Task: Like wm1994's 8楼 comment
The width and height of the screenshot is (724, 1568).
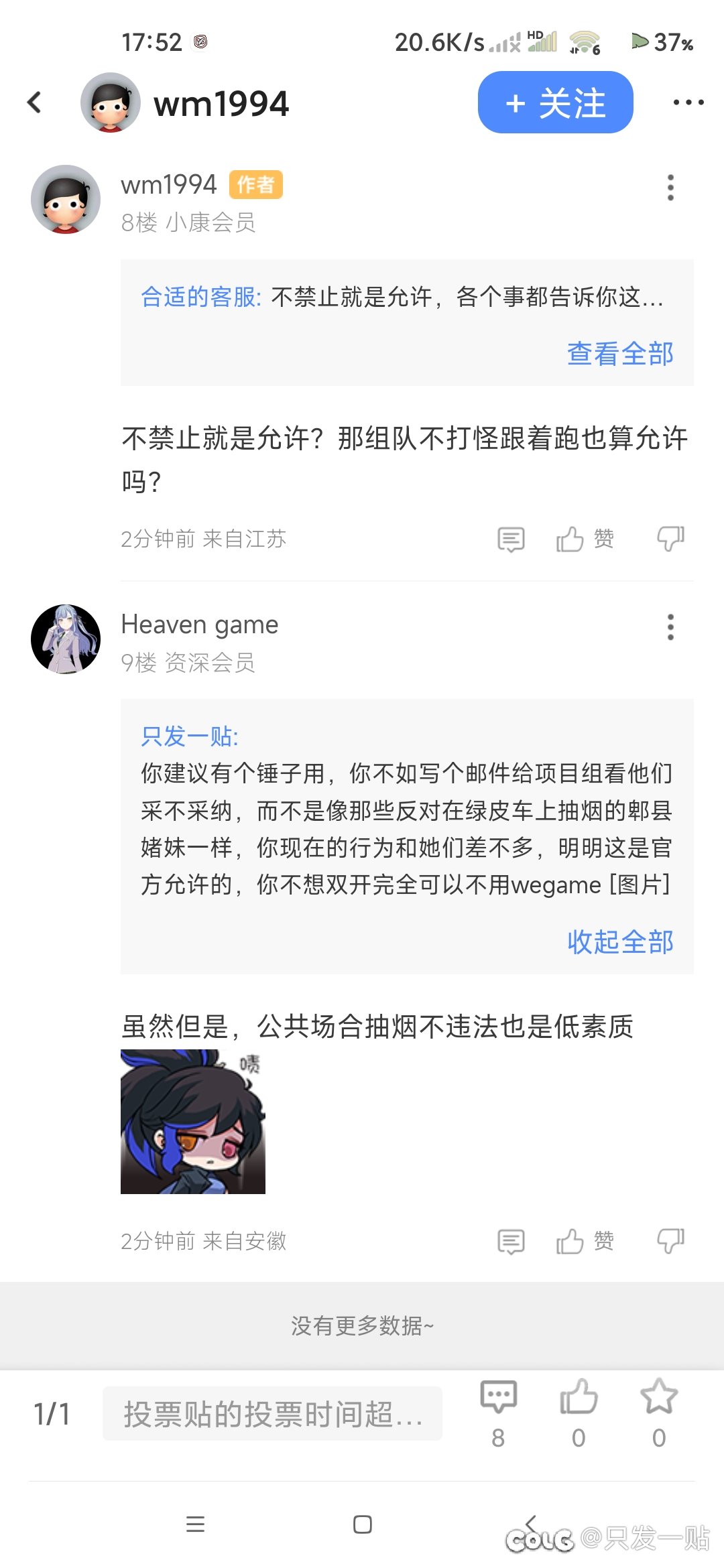Action: click(x=585, y=539)
